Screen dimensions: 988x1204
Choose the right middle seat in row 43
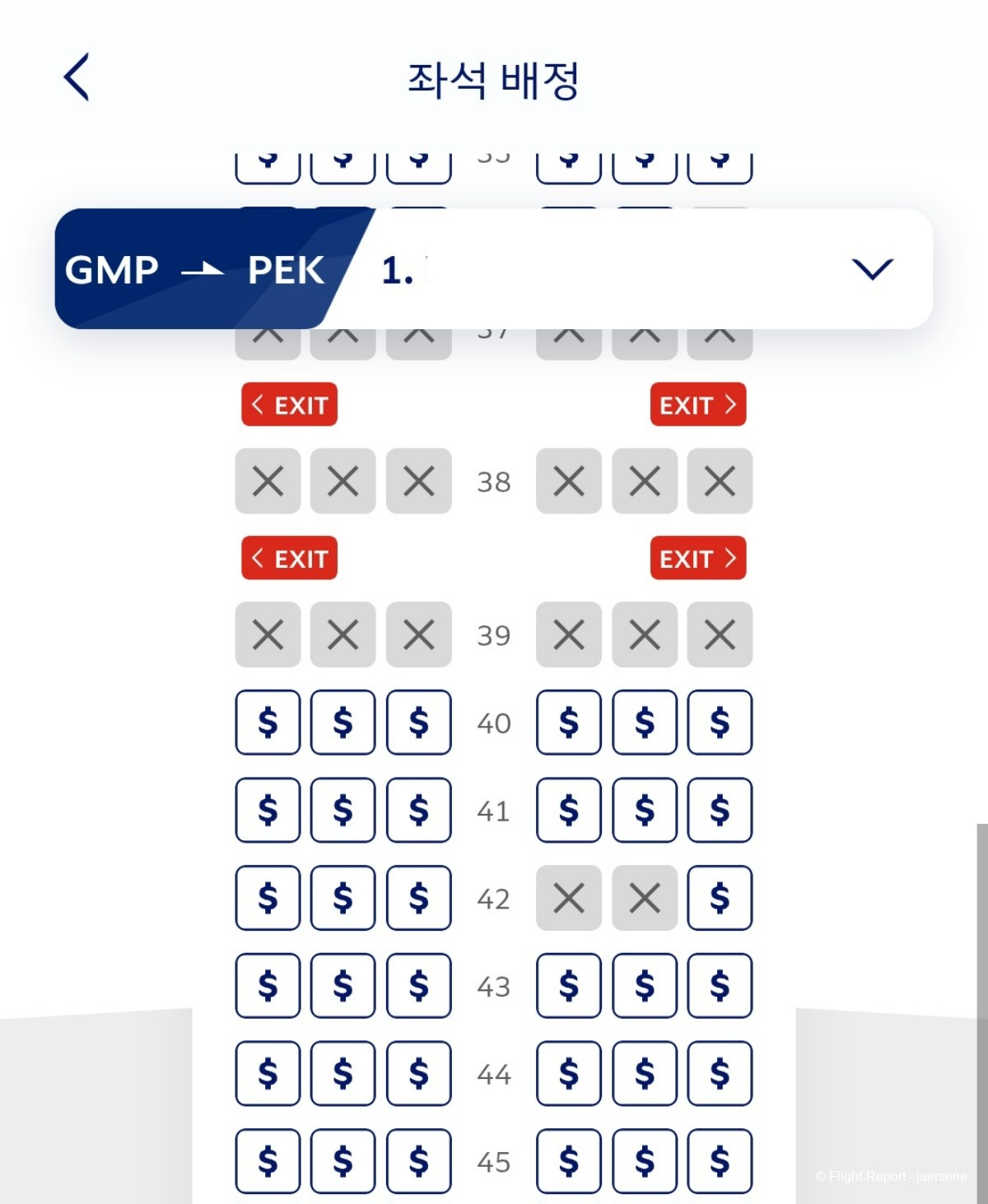click(645, 986)
